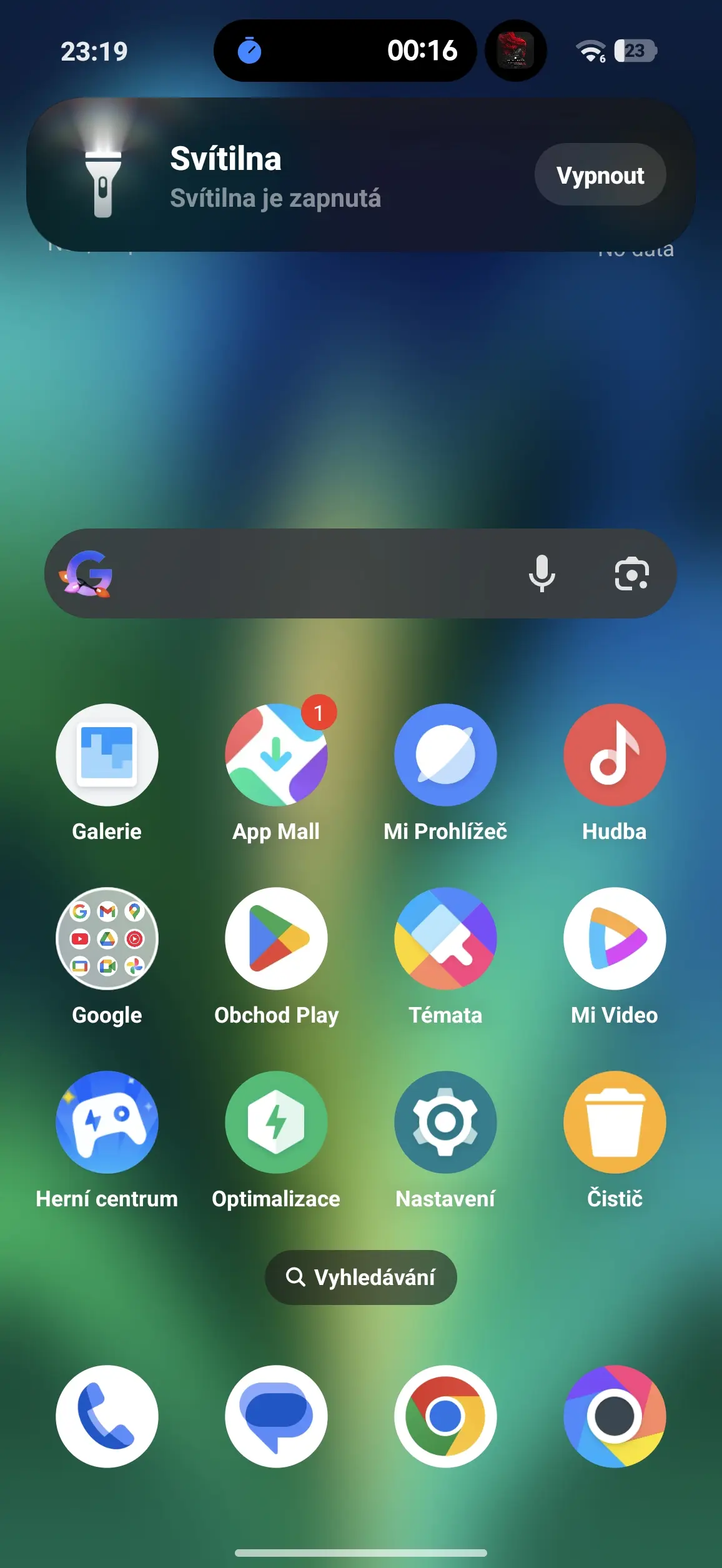Open Google Lens camera search

pos(631,573)
